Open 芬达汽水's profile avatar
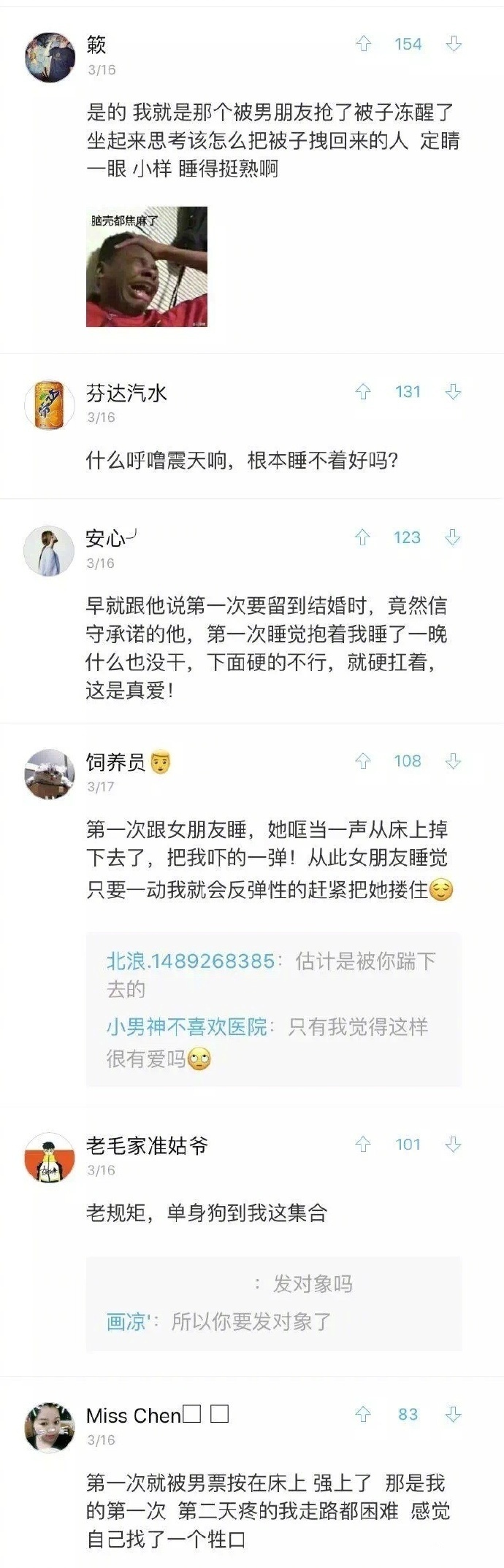Screen dimensions: 504x1568 tap(50, 404)
